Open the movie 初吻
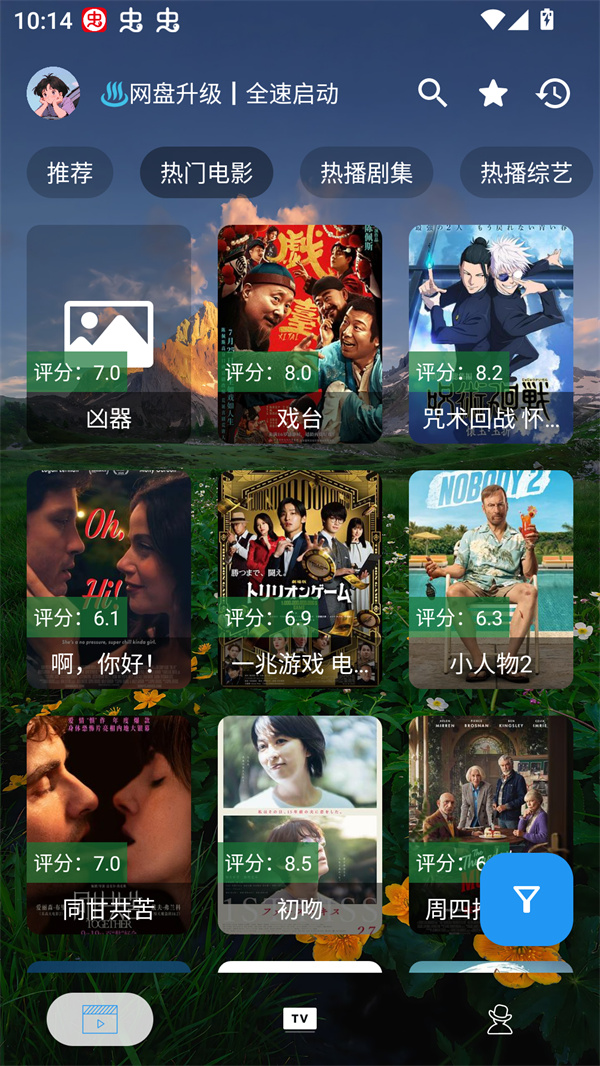 coord(300,824)
